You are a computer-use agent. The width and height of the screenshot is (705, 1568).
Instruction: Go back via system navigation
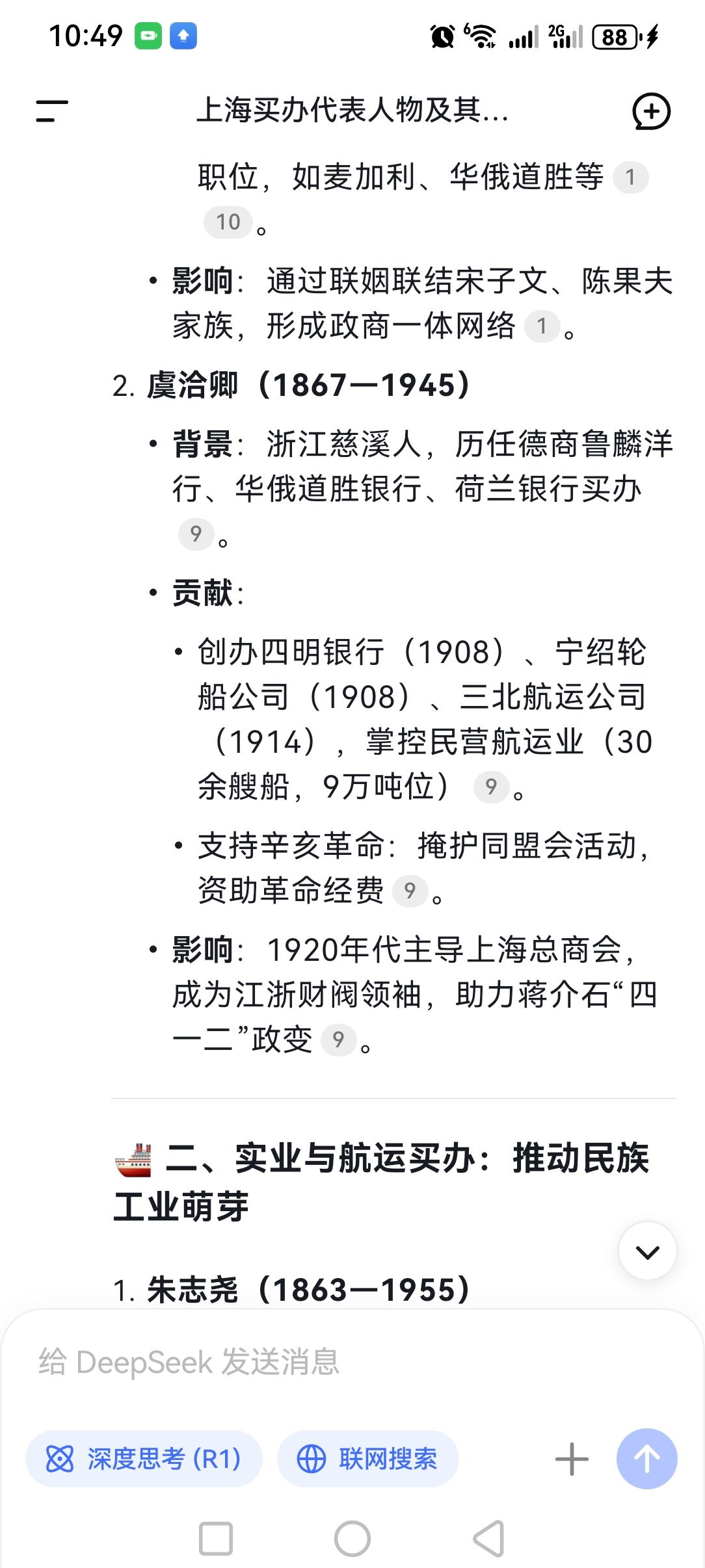point(488,1539)
